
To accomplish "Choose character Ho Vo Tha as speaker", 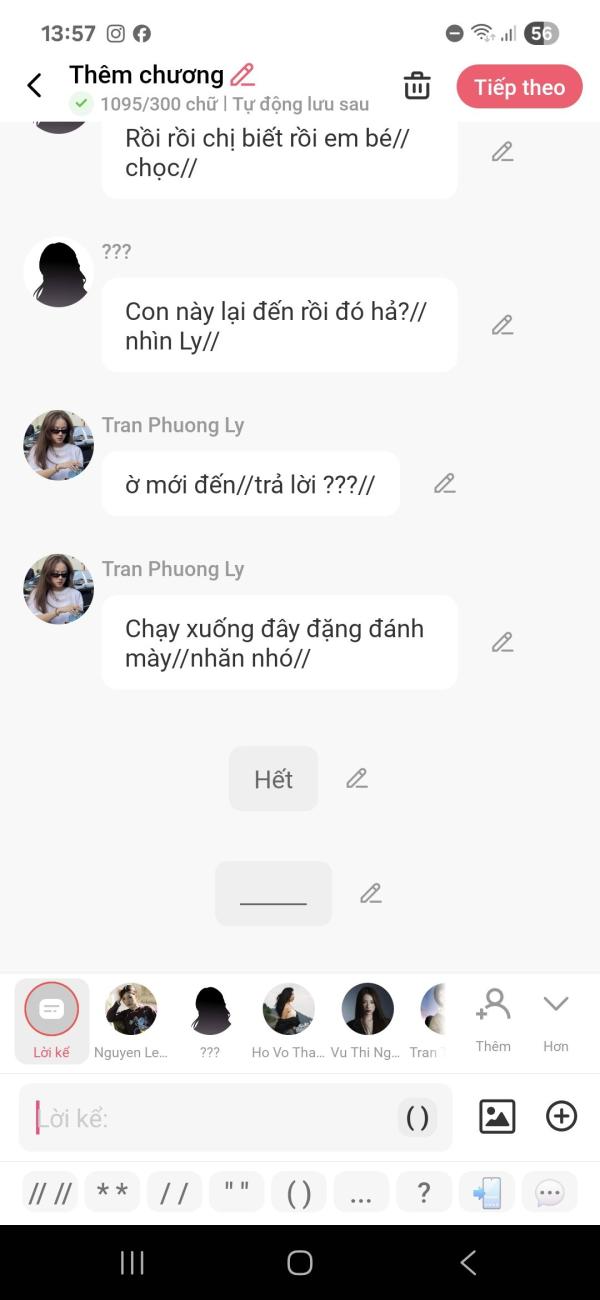I will click(x=288, y=1020).
